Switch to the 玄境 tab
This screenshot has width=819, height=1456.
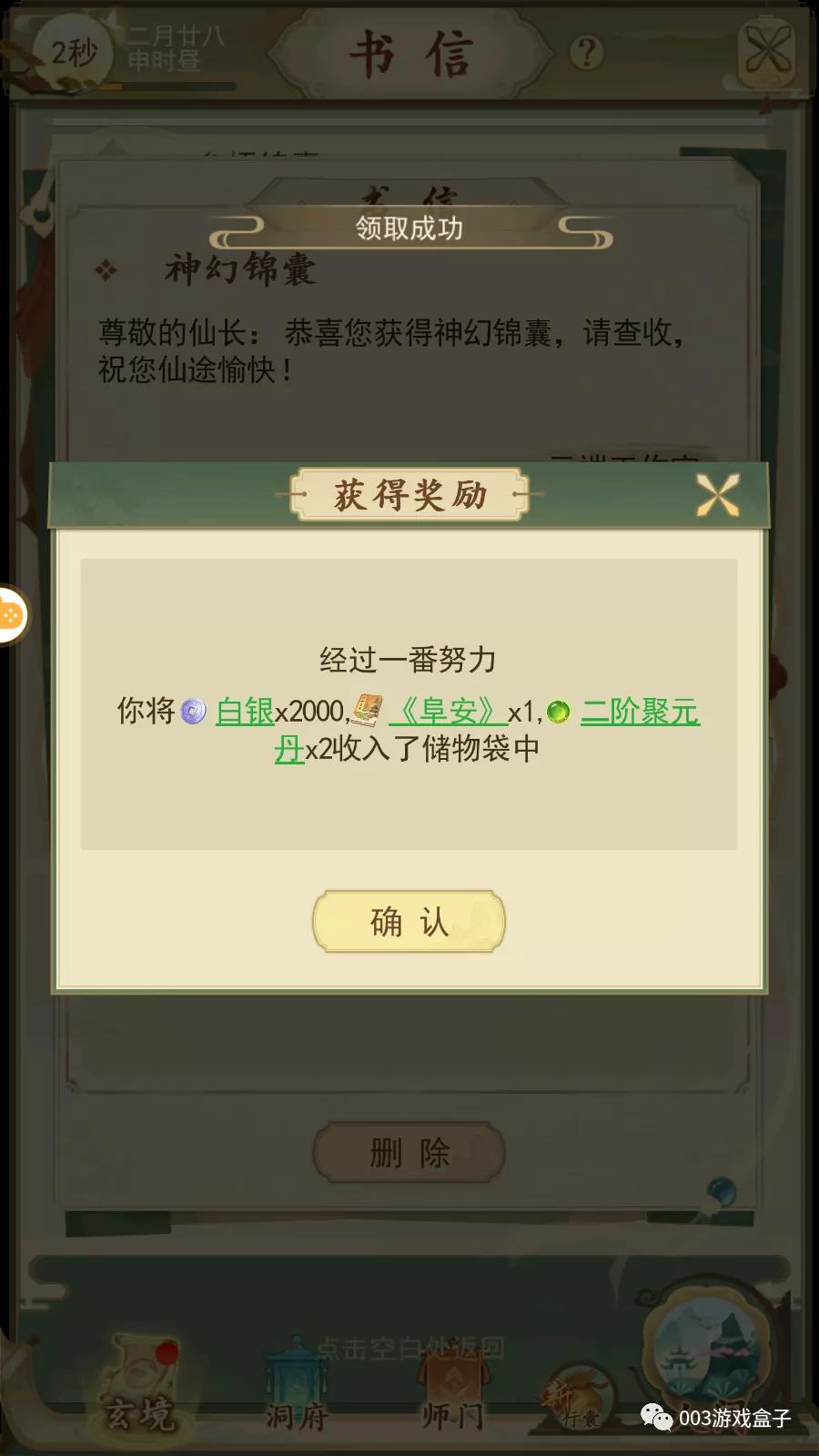[139, 1392]
